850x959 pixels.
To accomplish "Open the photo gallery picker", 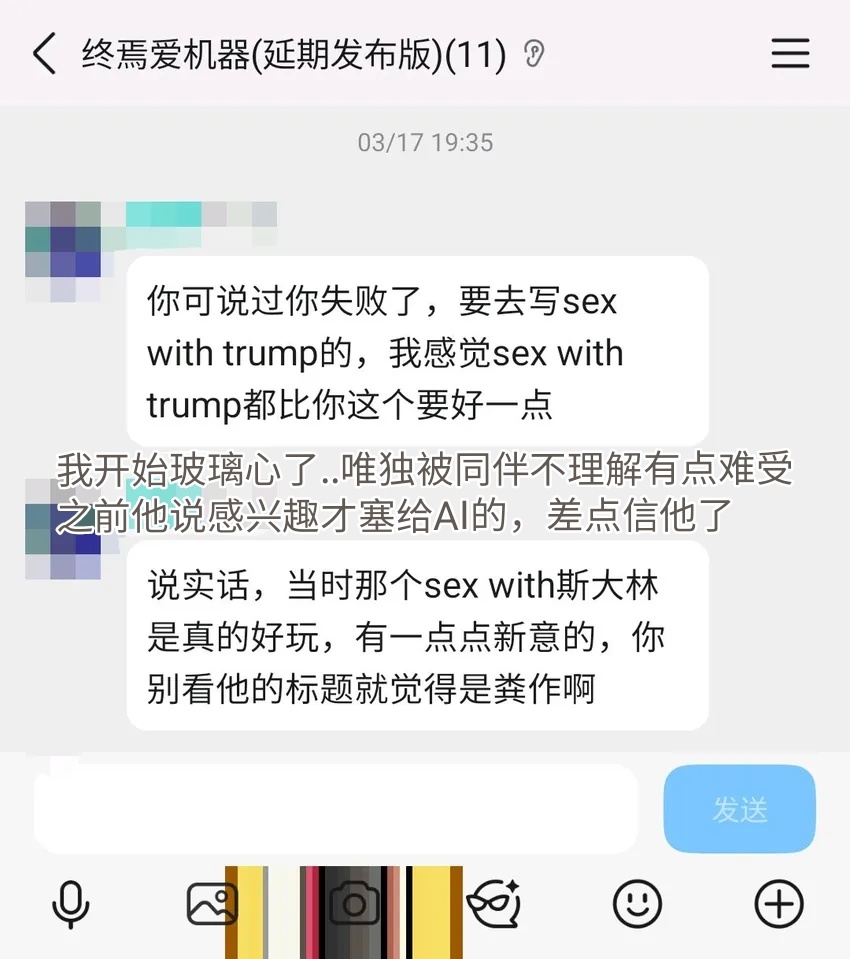I will point(211,905).
